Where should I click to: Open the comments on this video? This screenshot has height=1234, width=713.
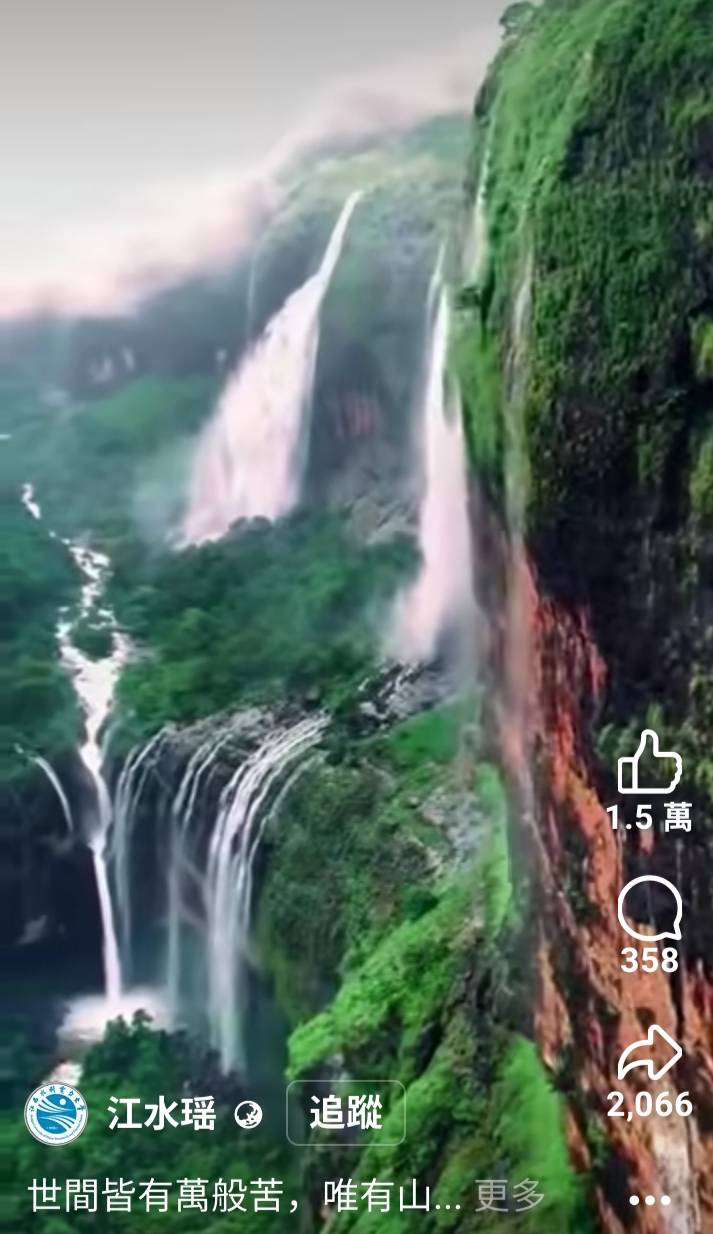(649, 908)
